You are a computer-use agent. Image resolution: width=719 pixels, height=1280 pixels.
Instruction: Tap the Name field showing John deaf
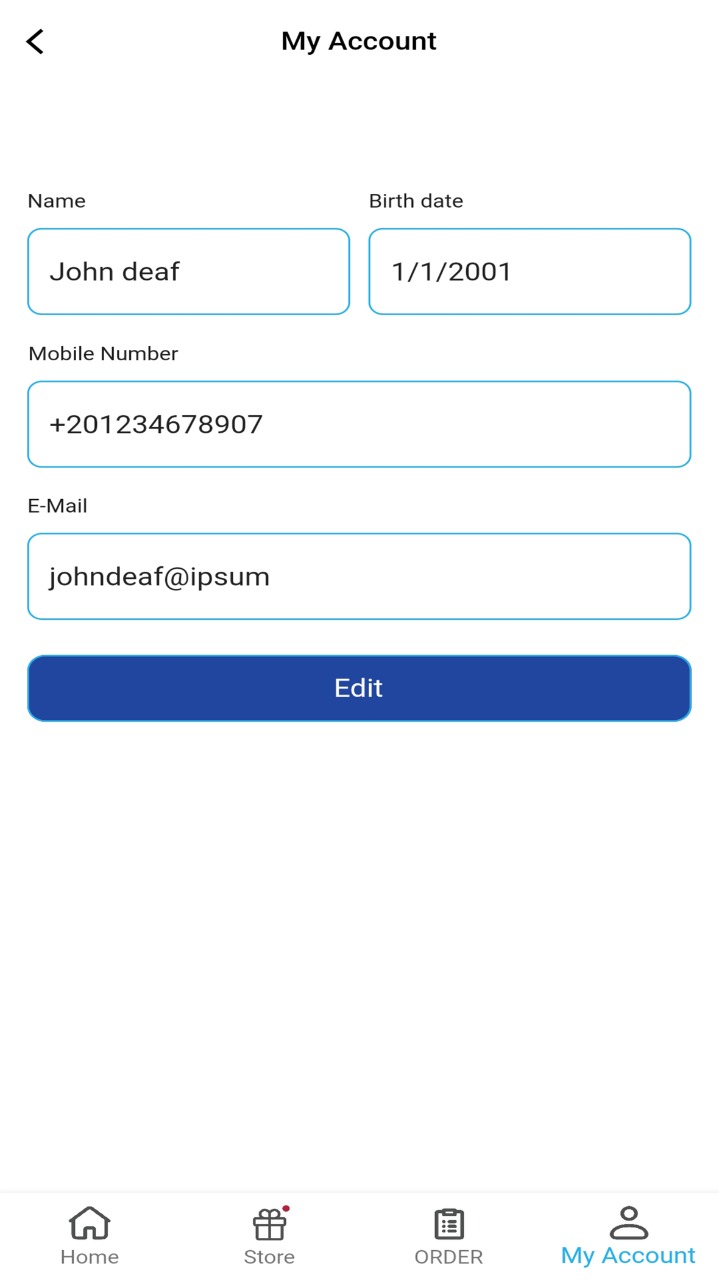[188, 271]
